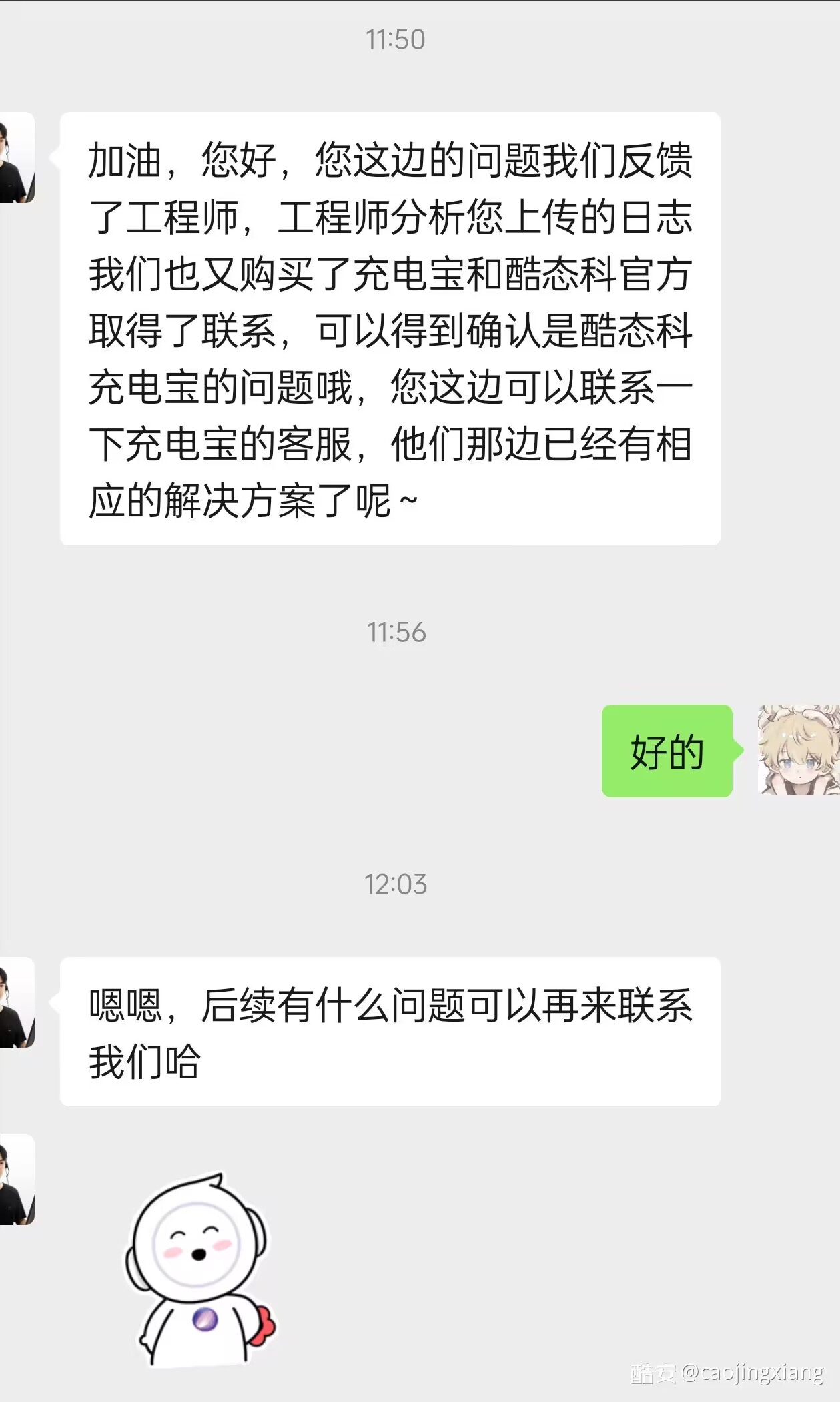Screen dimensions: 840x1402
Task: Open sender's avatar beside the 嗯嗯 message
Action: point(16,1002)
